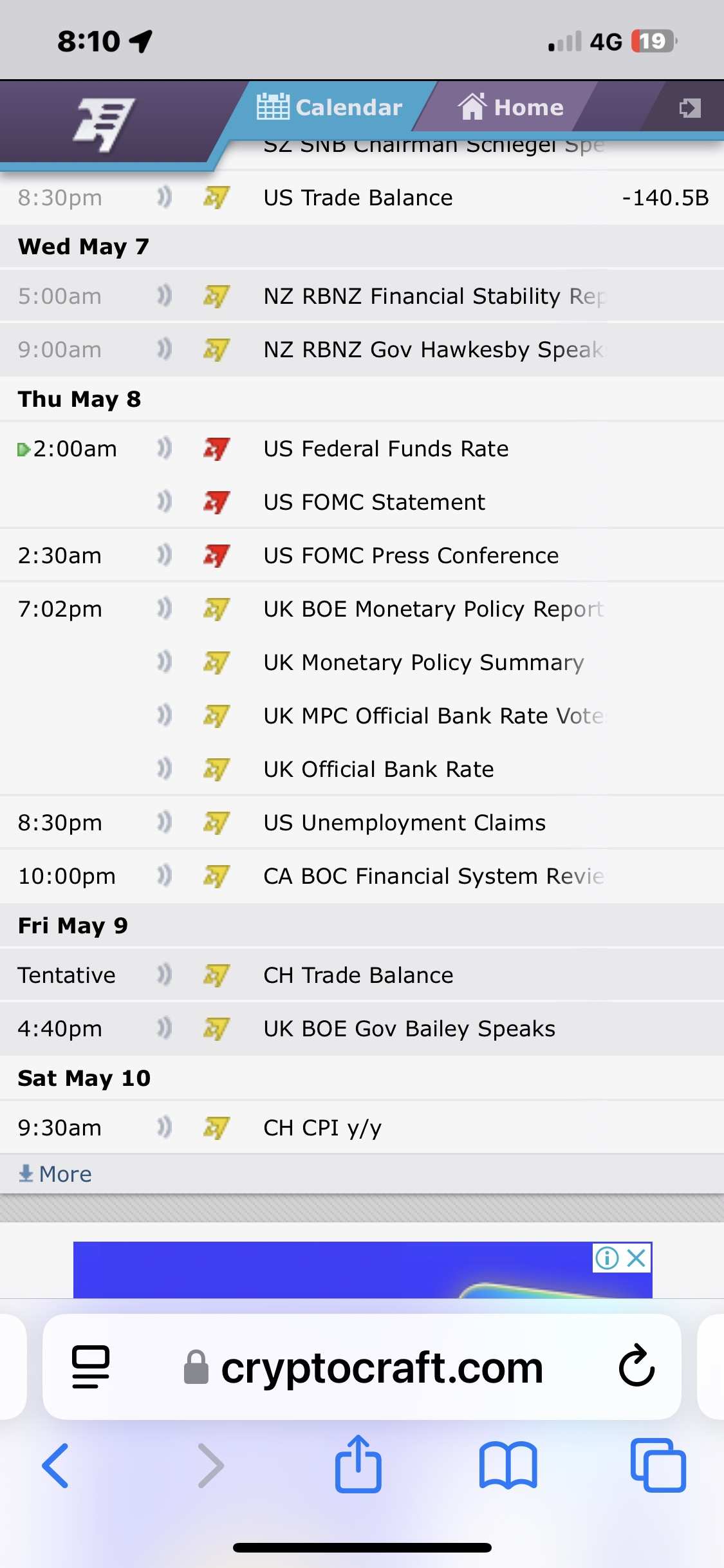Open the ad info icon
This screenshot has height=1568, width=724.
tap(607, 1257)
